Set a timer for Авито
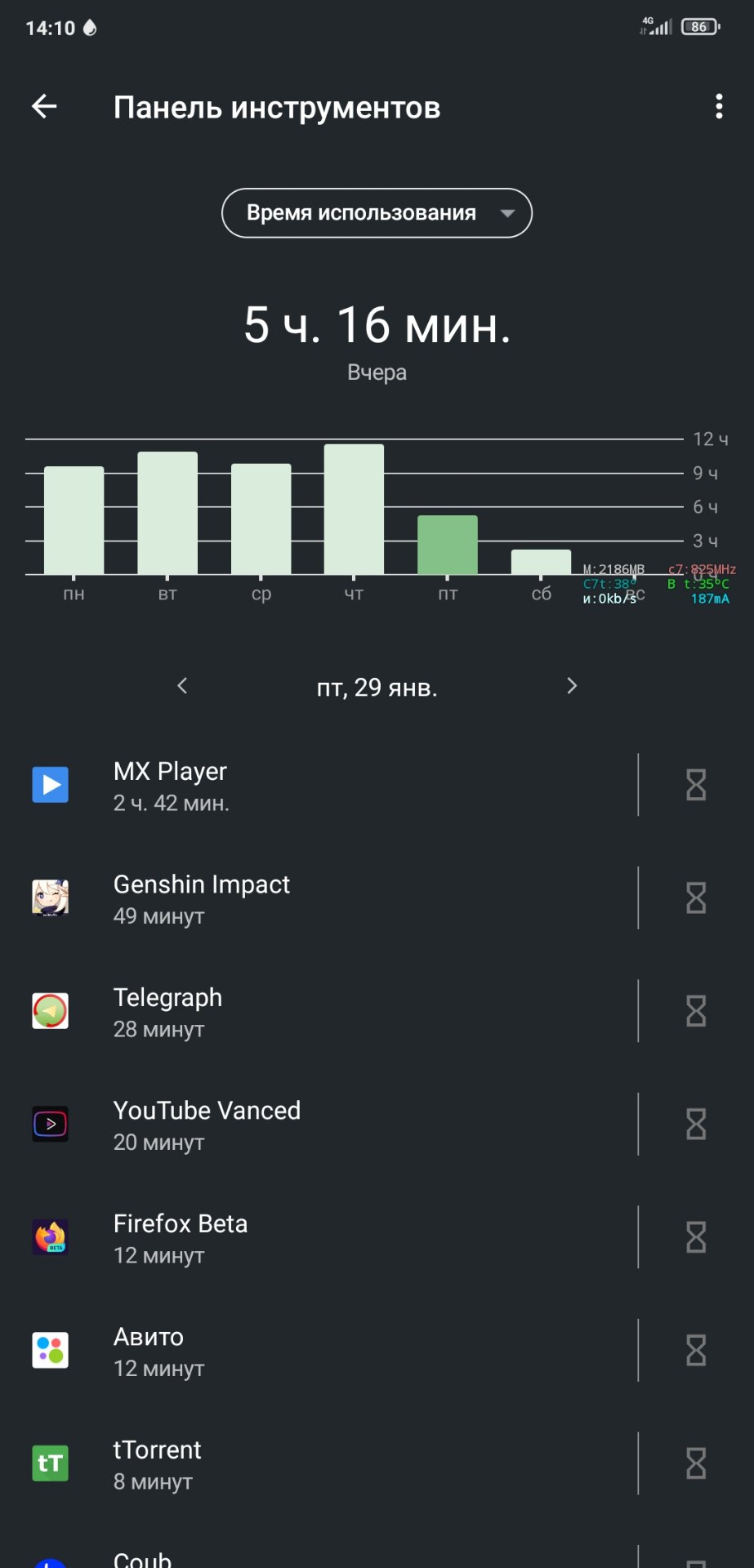 tap(696, 1351)
